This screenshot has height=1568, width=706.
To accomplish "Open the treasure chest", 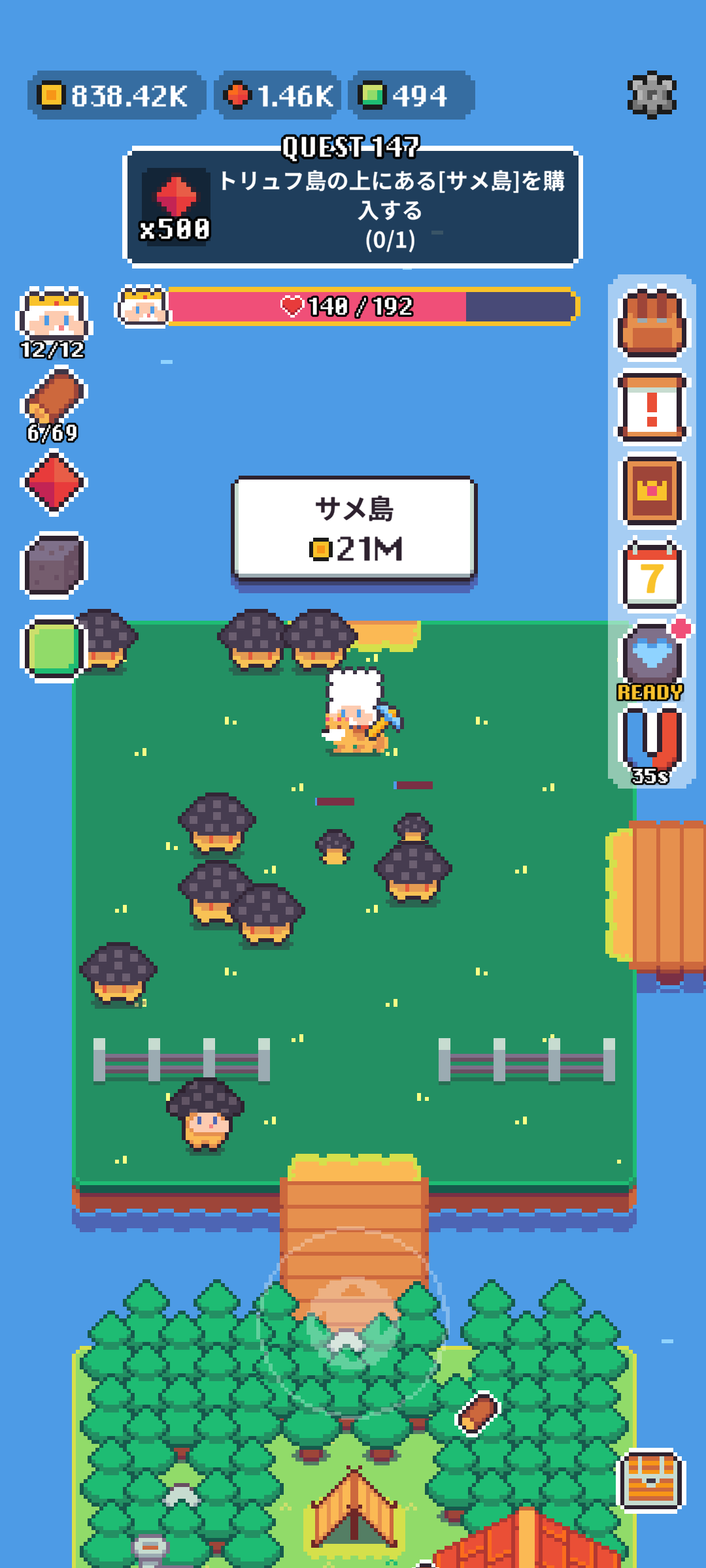I will click(x=651, y=1480).
